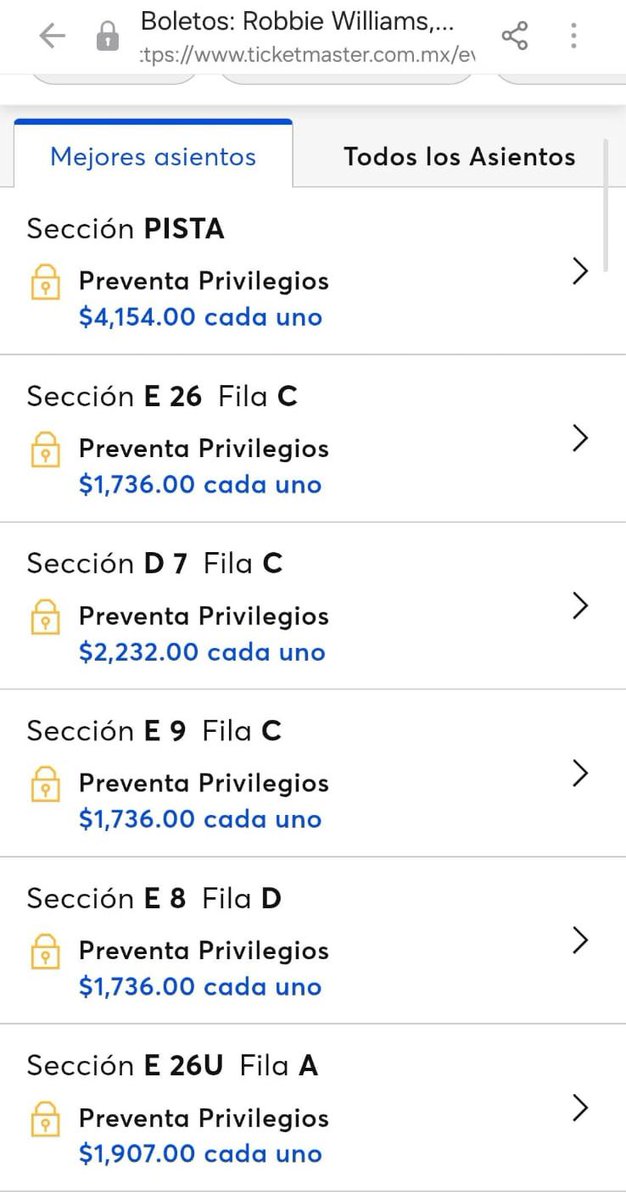This screenshot has width=626, height=1200.
Task: Switch to the Todos los Asientos tab
Action: coord(459,156)
